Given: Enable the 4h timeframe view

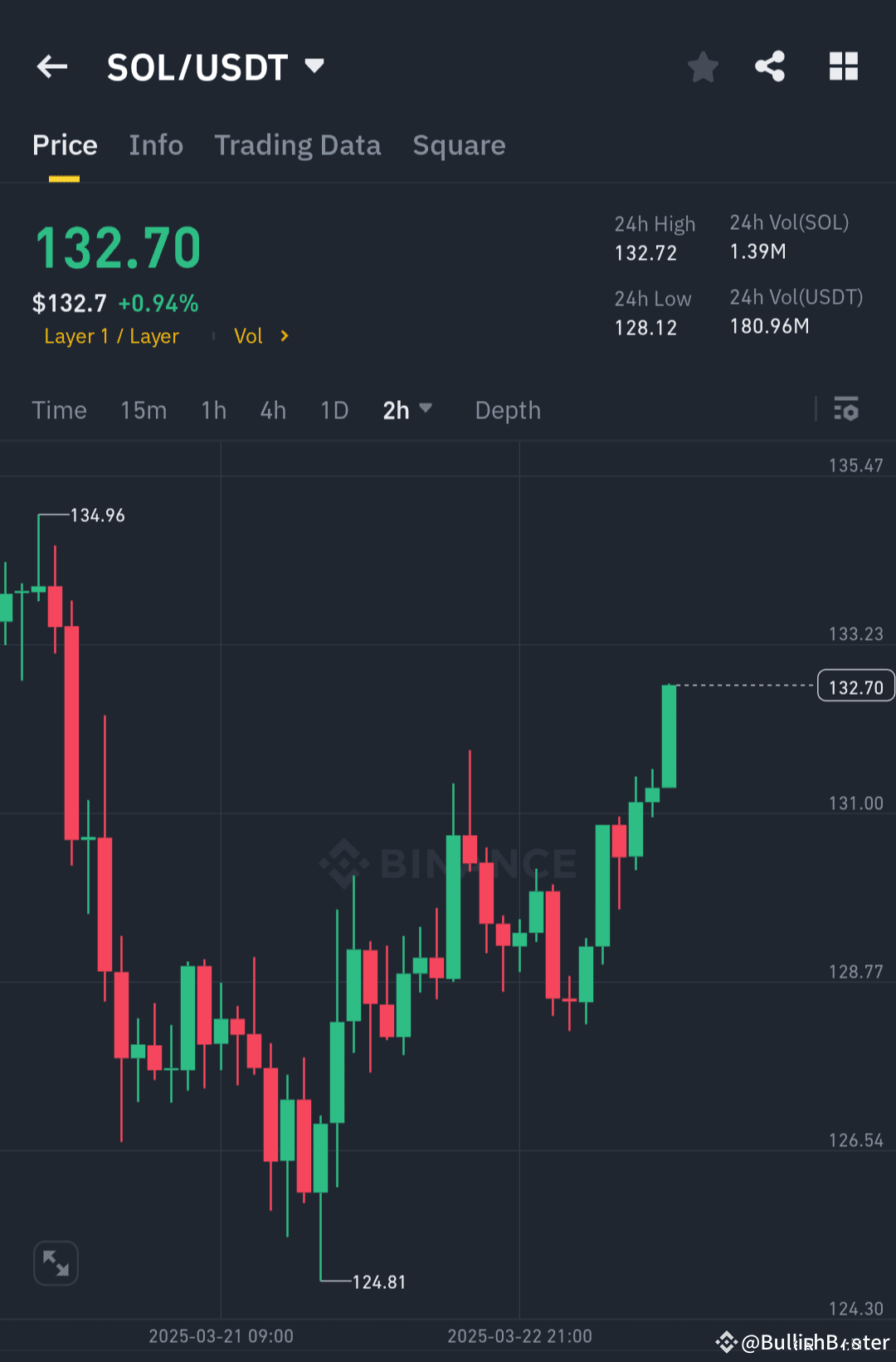Looking at the screenshot, I should click(x=272, y=409).
